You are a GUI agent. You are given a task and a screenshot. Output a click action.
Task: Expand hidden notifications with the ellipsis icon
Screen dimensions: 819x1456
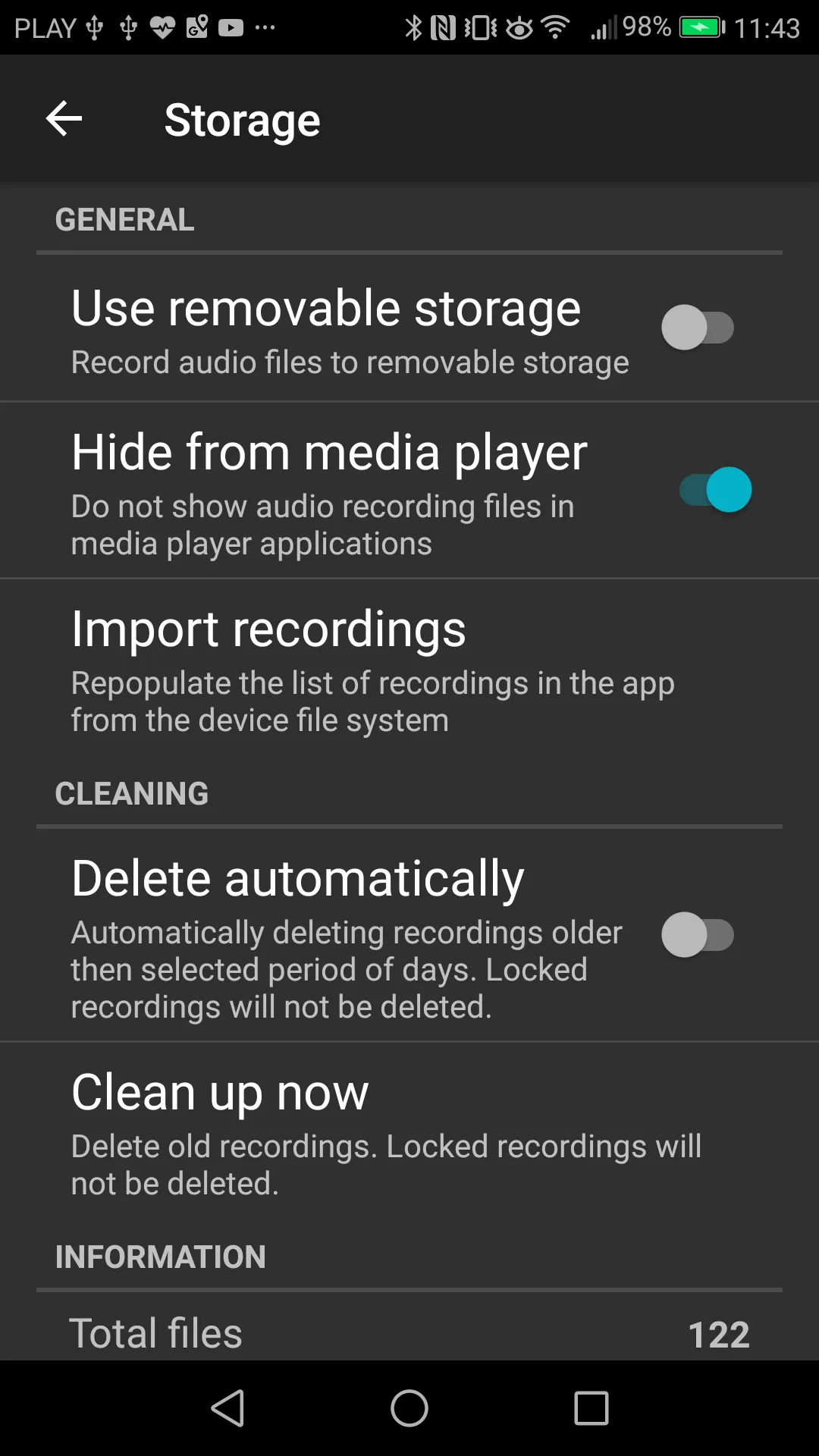(266, 27)
